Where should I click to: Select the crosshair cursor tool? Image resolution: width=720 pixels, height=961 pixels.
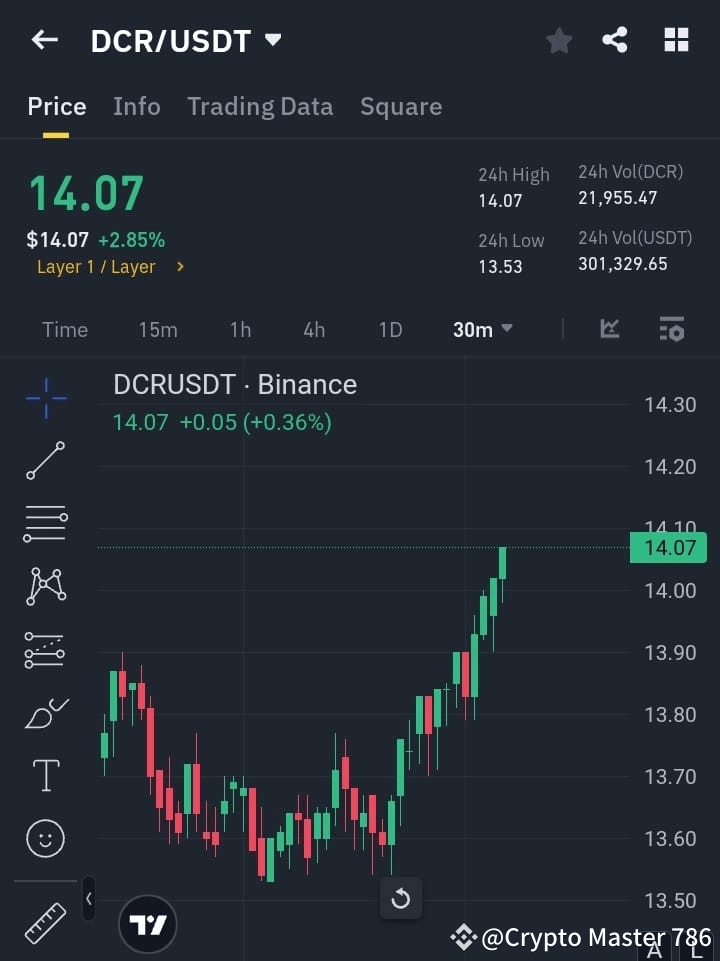44,398
